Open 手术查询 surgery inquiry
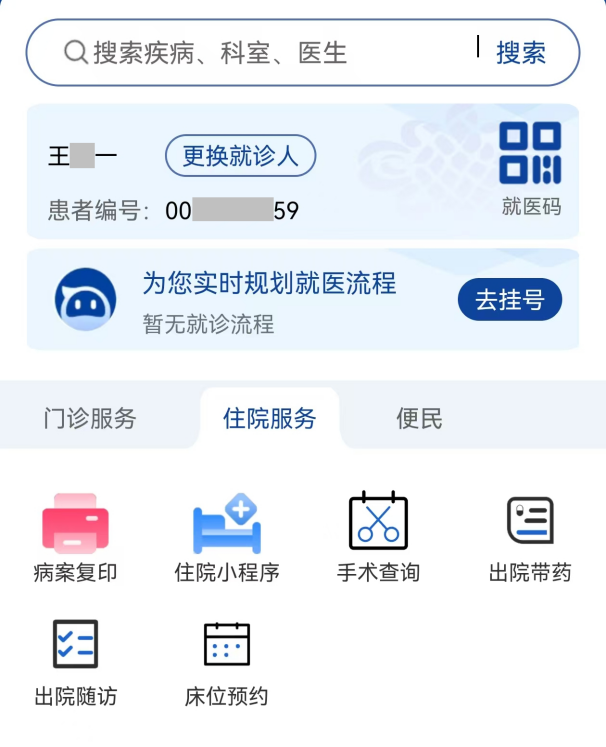This screenshot has width=606, height=747. tap(378, 537)
